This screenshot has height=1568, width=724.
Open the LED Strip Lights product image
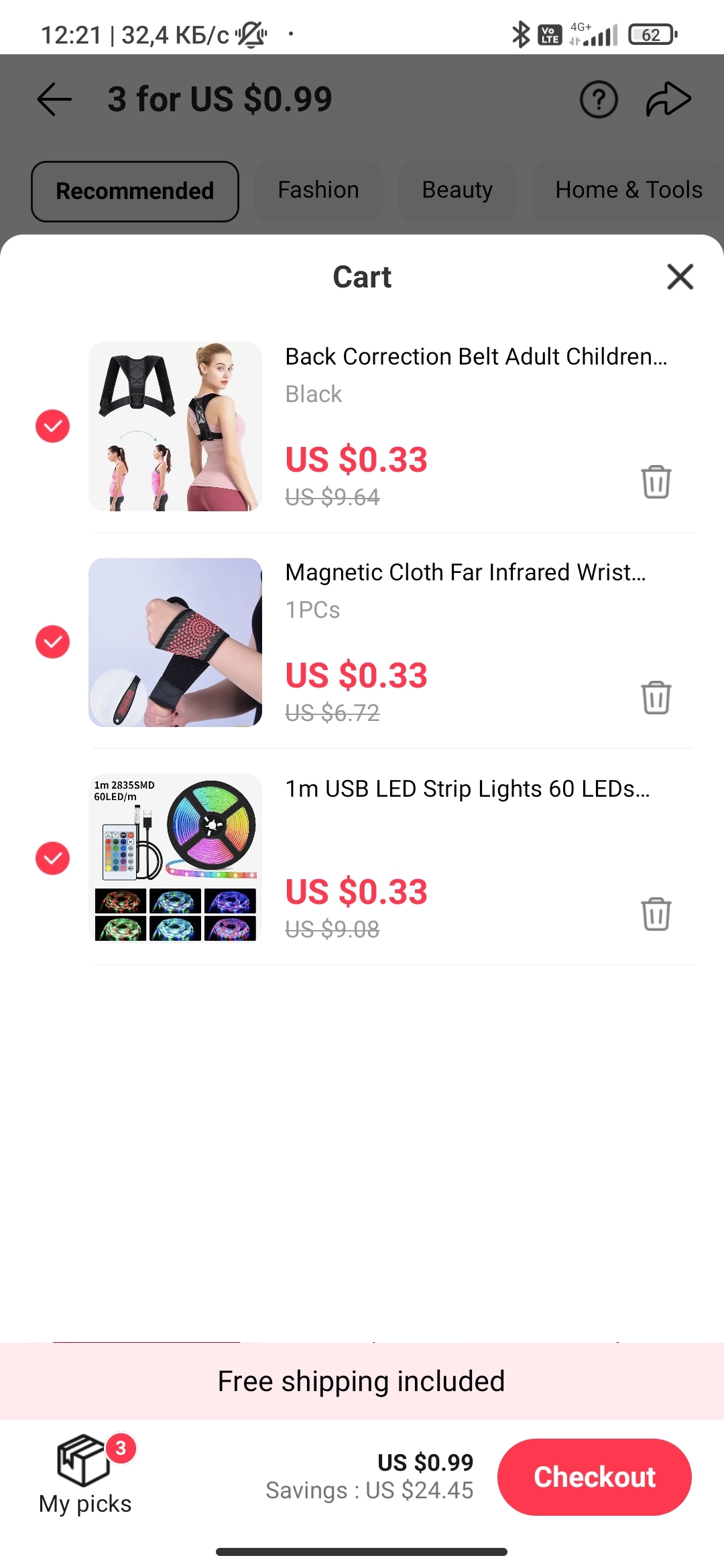pos(175,858)
